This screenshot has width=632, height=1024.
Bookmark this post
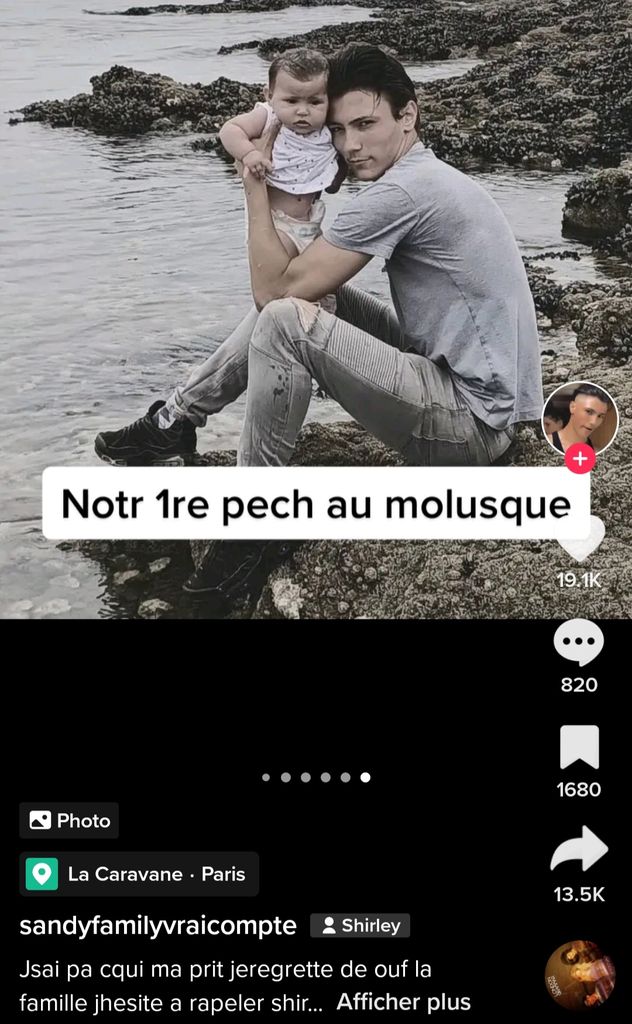click(x=579, y=748)
